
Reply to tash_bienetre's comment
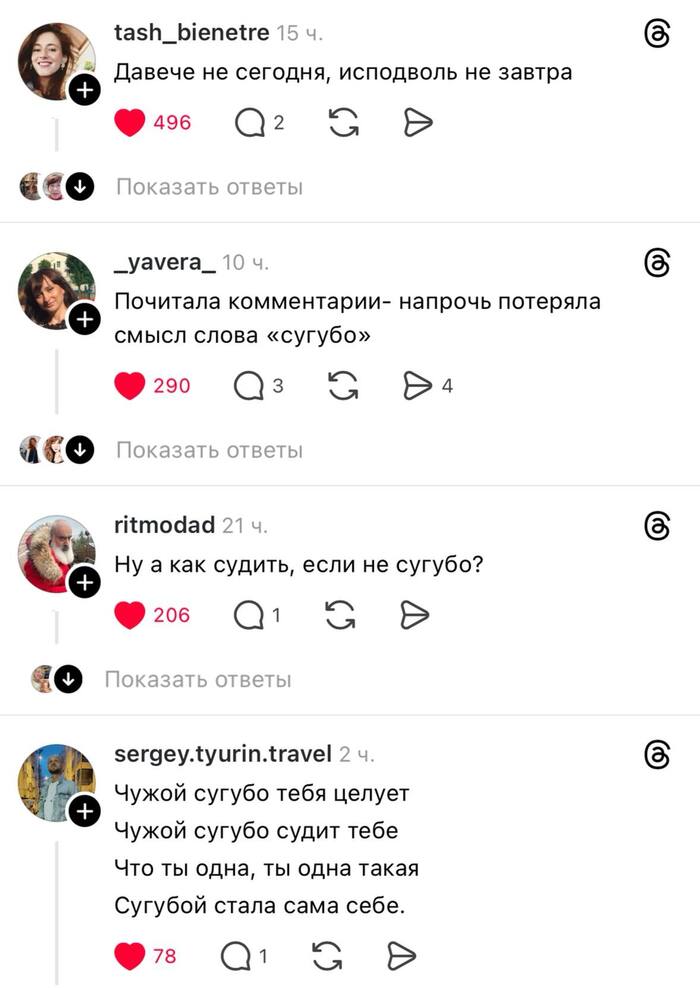(250, 123)
